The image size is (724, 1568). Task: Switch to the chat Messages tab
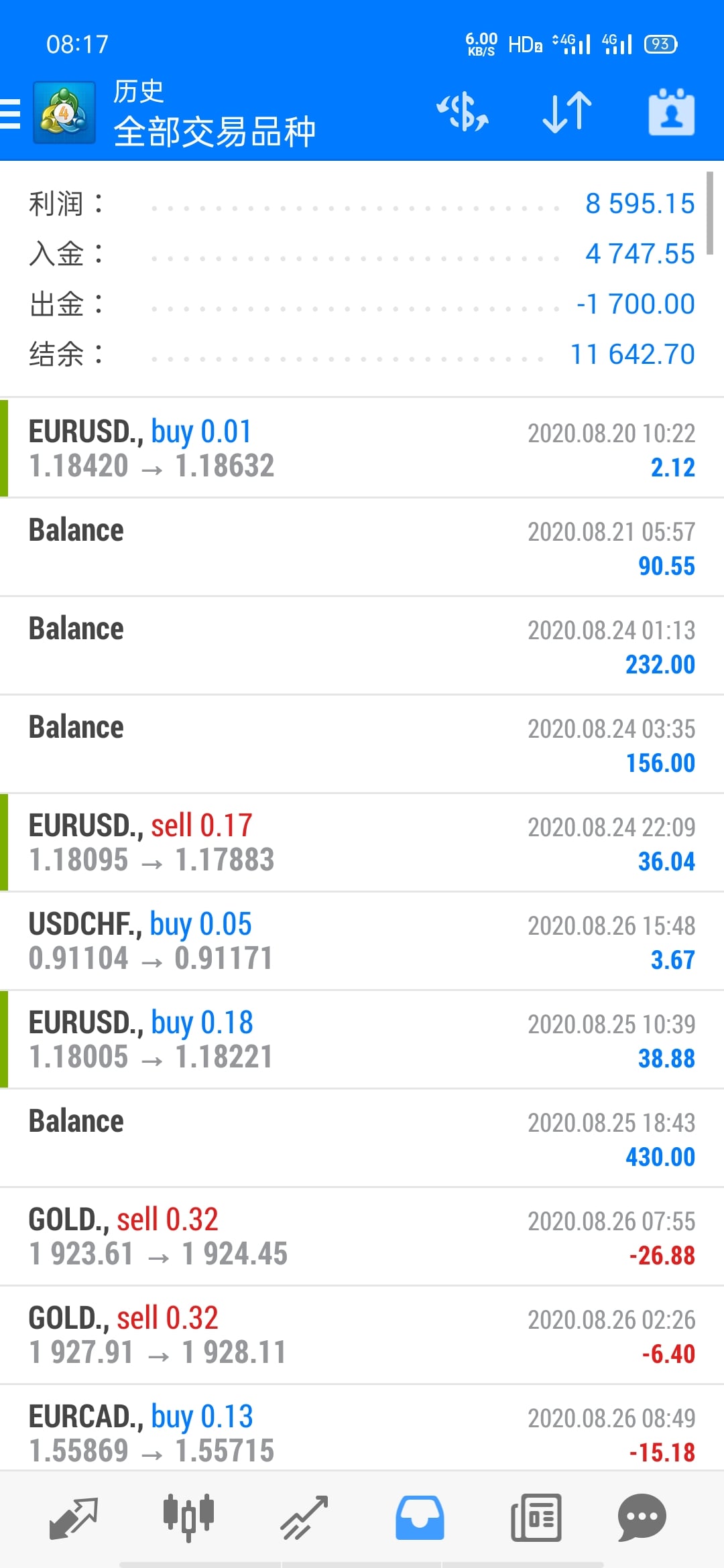tap(642, 1518)
